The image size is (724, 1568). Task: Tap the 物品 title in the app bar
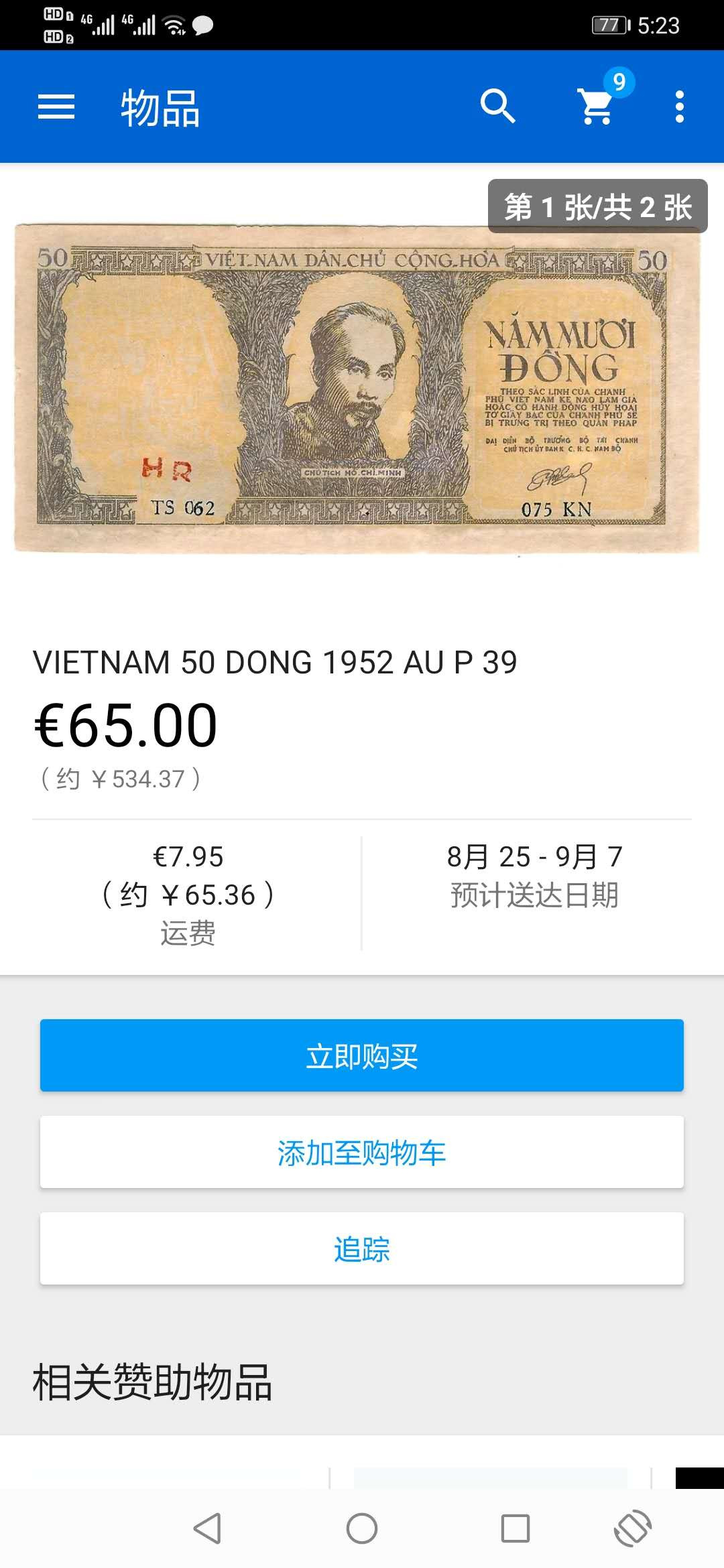[161, 107]
